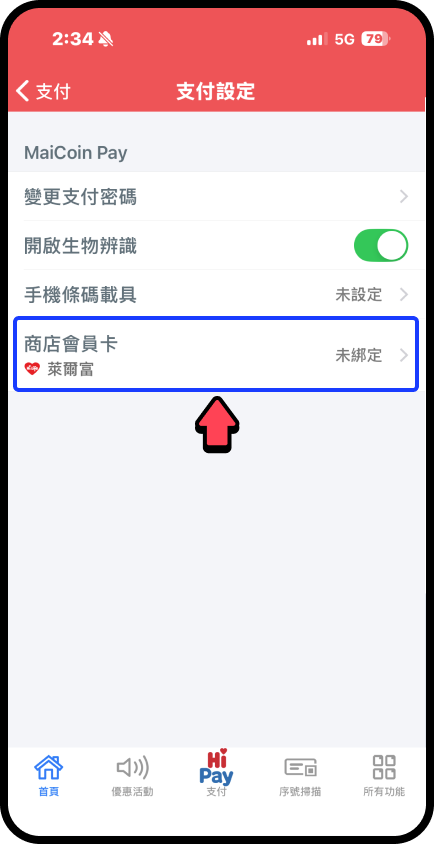Open 變更支付密碼 setting
Image resolution: width=434 pixels, height=844 pixels.
(217, 197)
